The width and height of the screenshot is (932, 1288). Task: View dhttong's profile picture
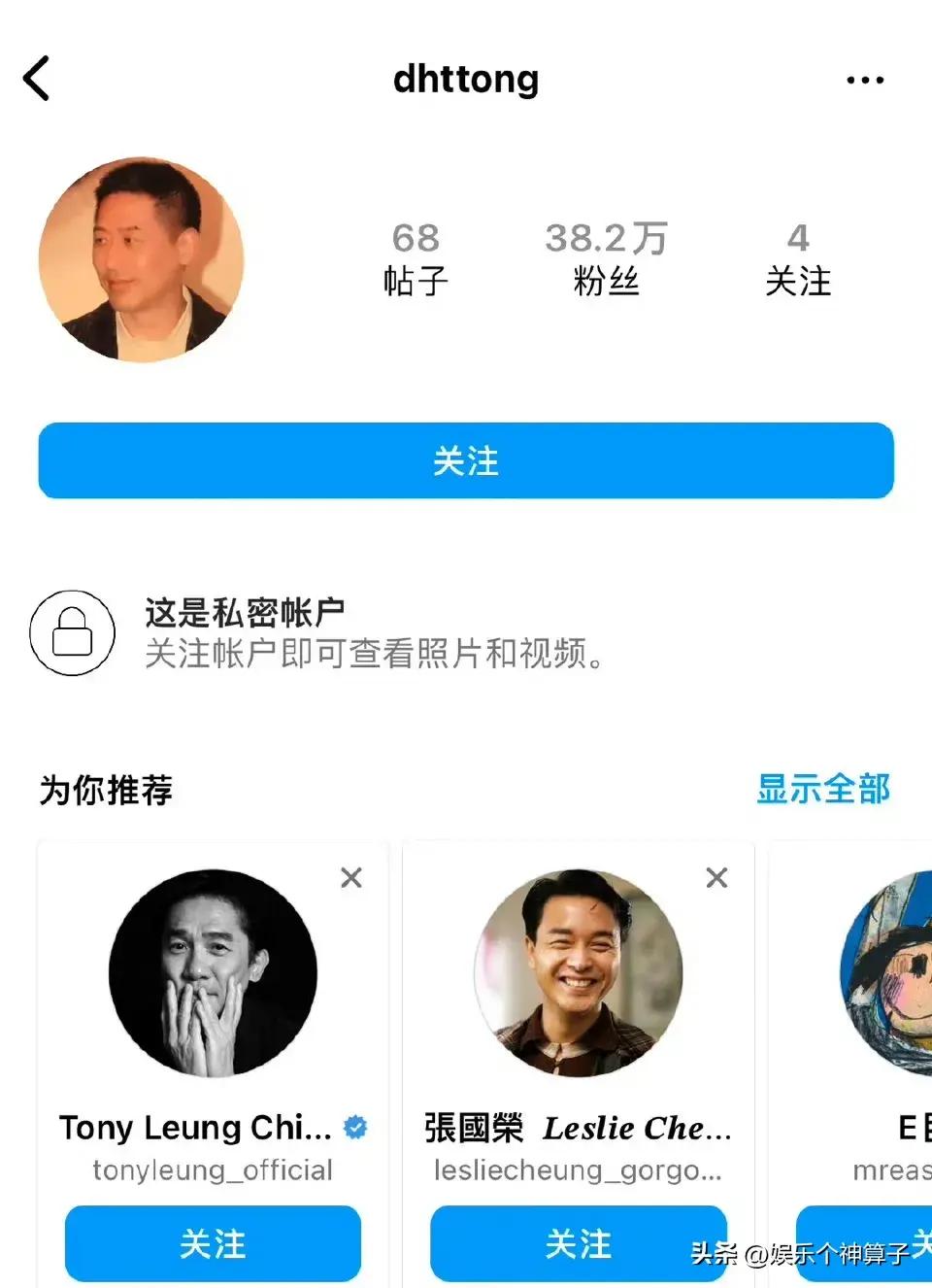click(142, 260)
